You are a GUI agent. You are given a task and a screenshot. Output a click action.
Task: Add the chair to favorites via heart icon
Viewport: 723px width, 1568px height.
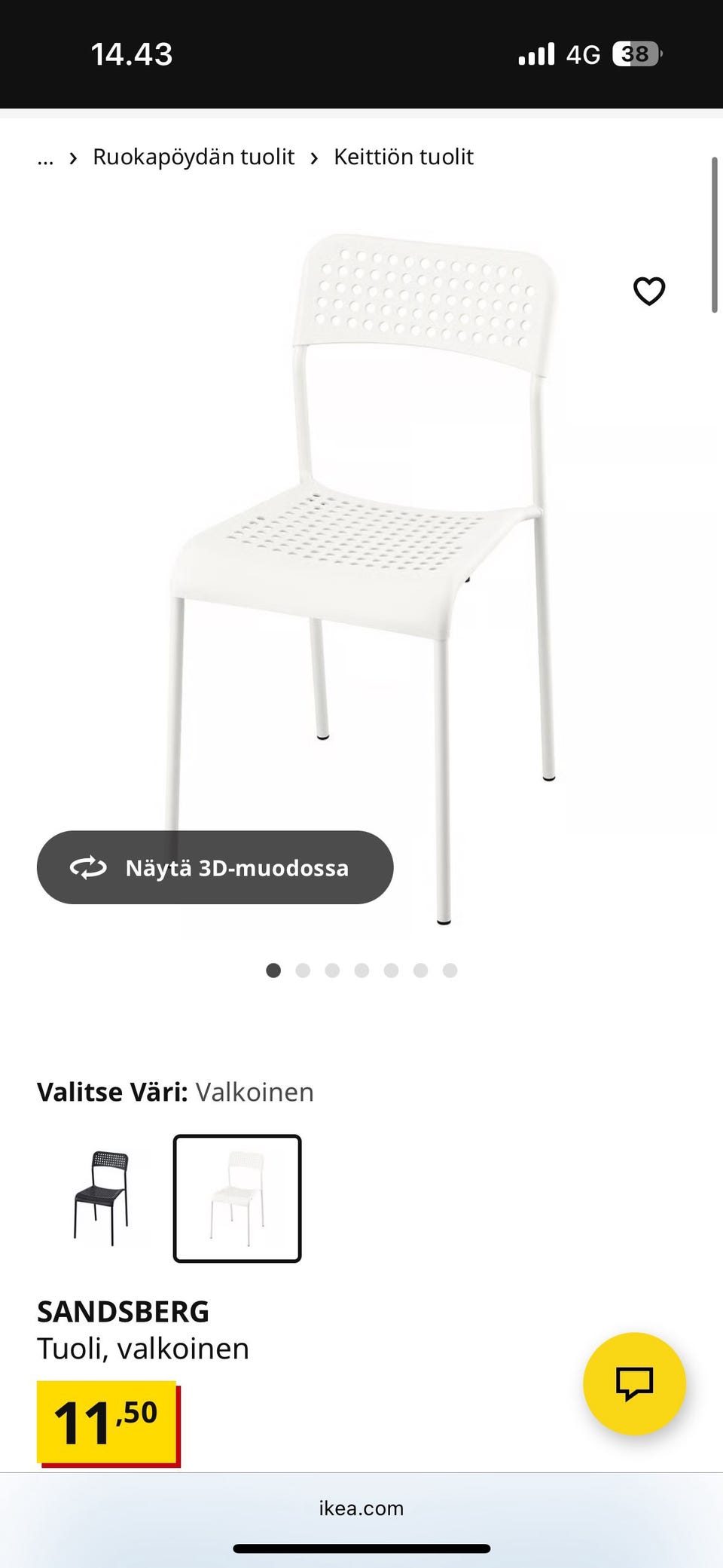click(648, 290)
